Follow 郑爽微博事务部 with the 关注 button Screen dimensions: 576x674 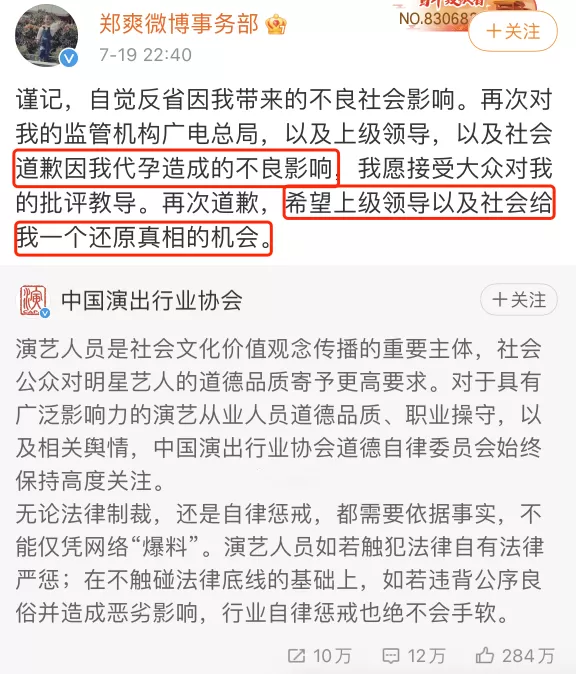512,31
